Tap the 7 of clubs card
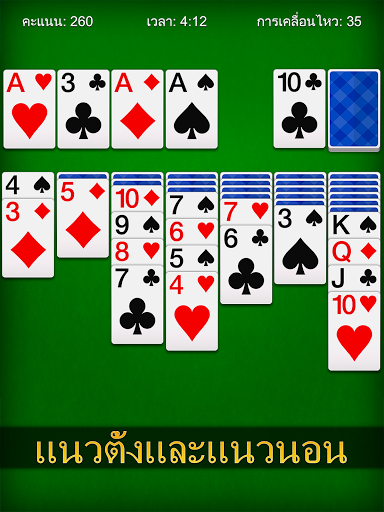The width and height of the screenshot is (384, 512). [x=137, y=305]
